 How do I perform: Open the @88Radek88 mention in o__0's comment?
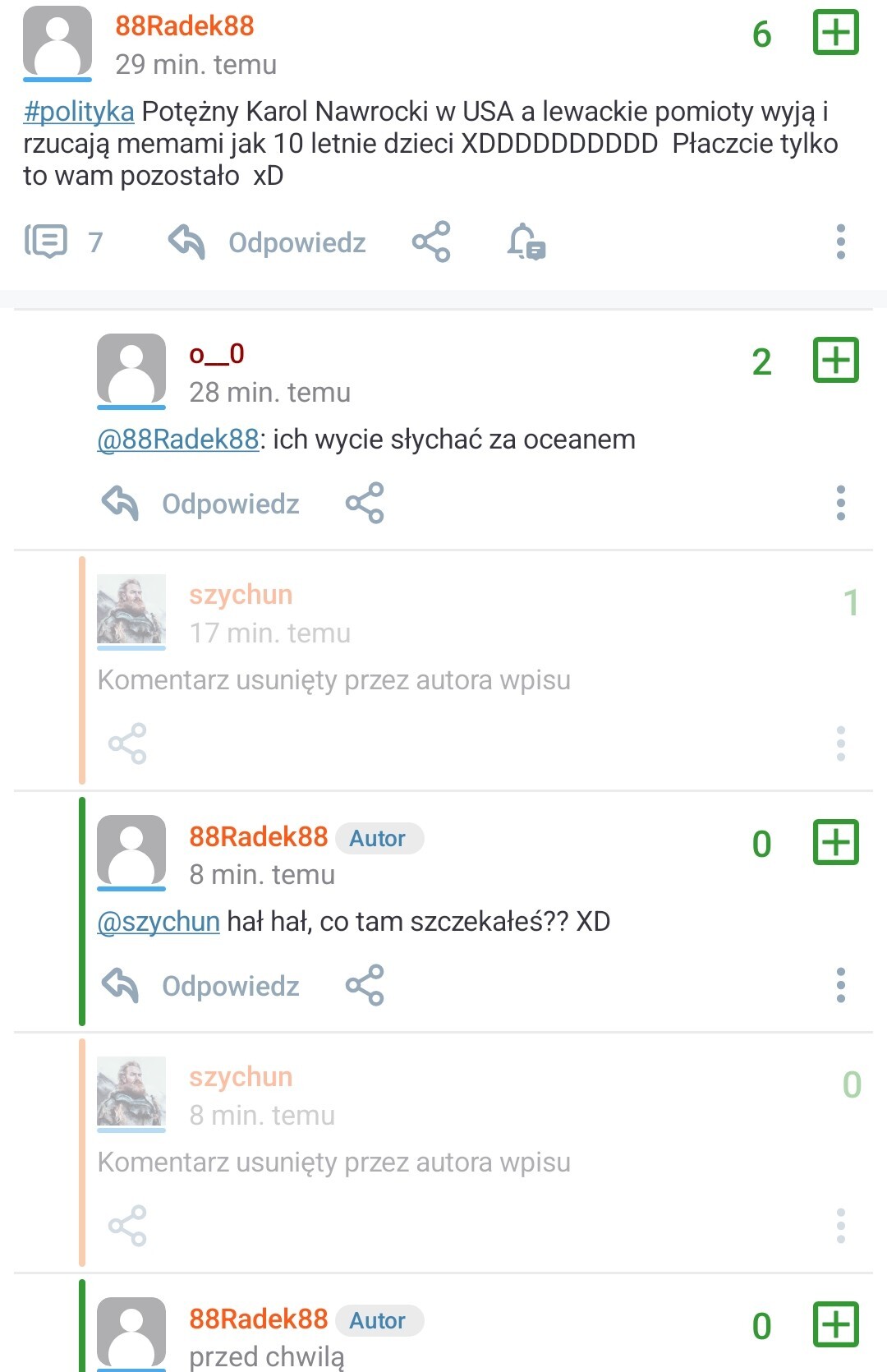point(178,440)
